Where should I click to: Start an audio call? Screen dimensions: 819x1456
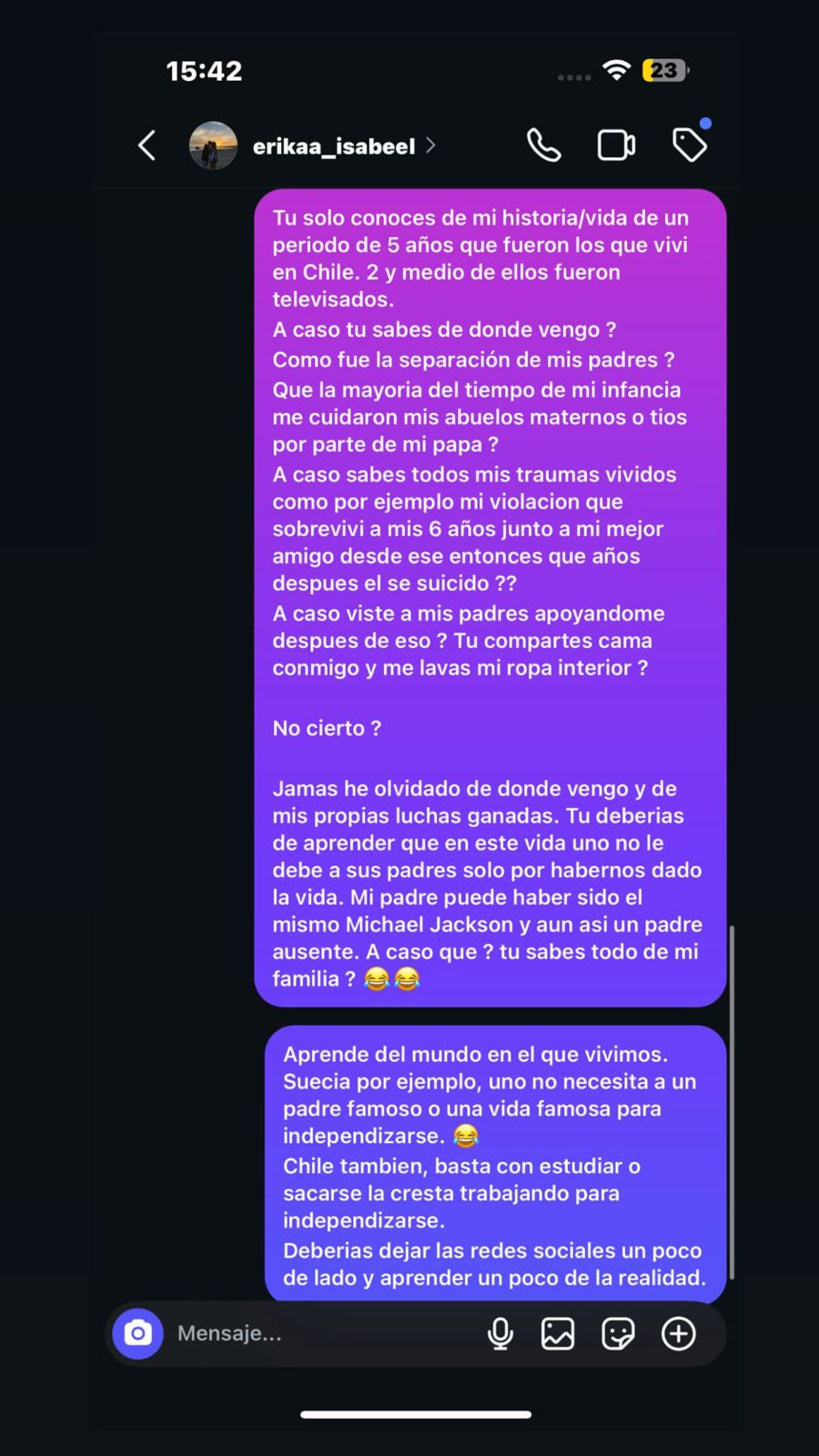click(x=543, y=146)
